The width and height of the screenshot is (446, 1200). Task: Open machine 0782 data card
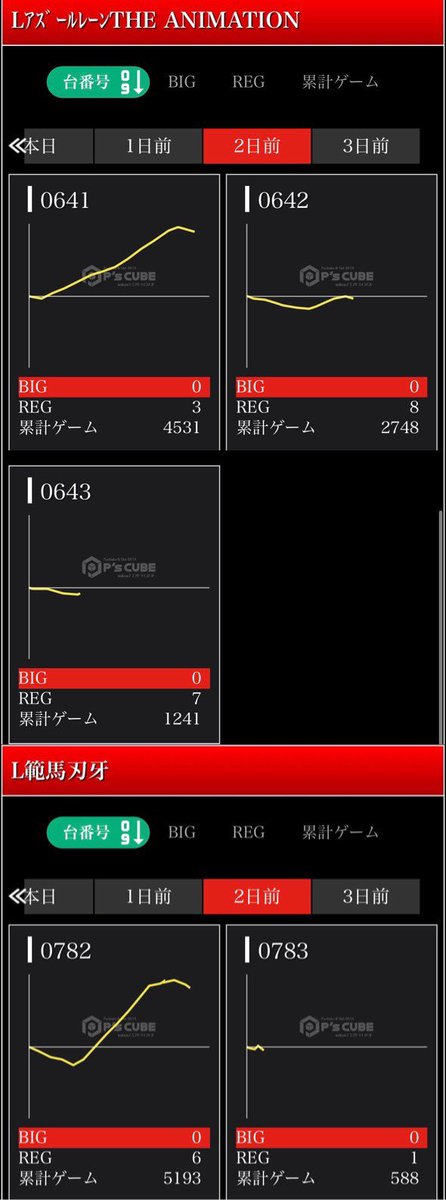(x=114, y=1061)
